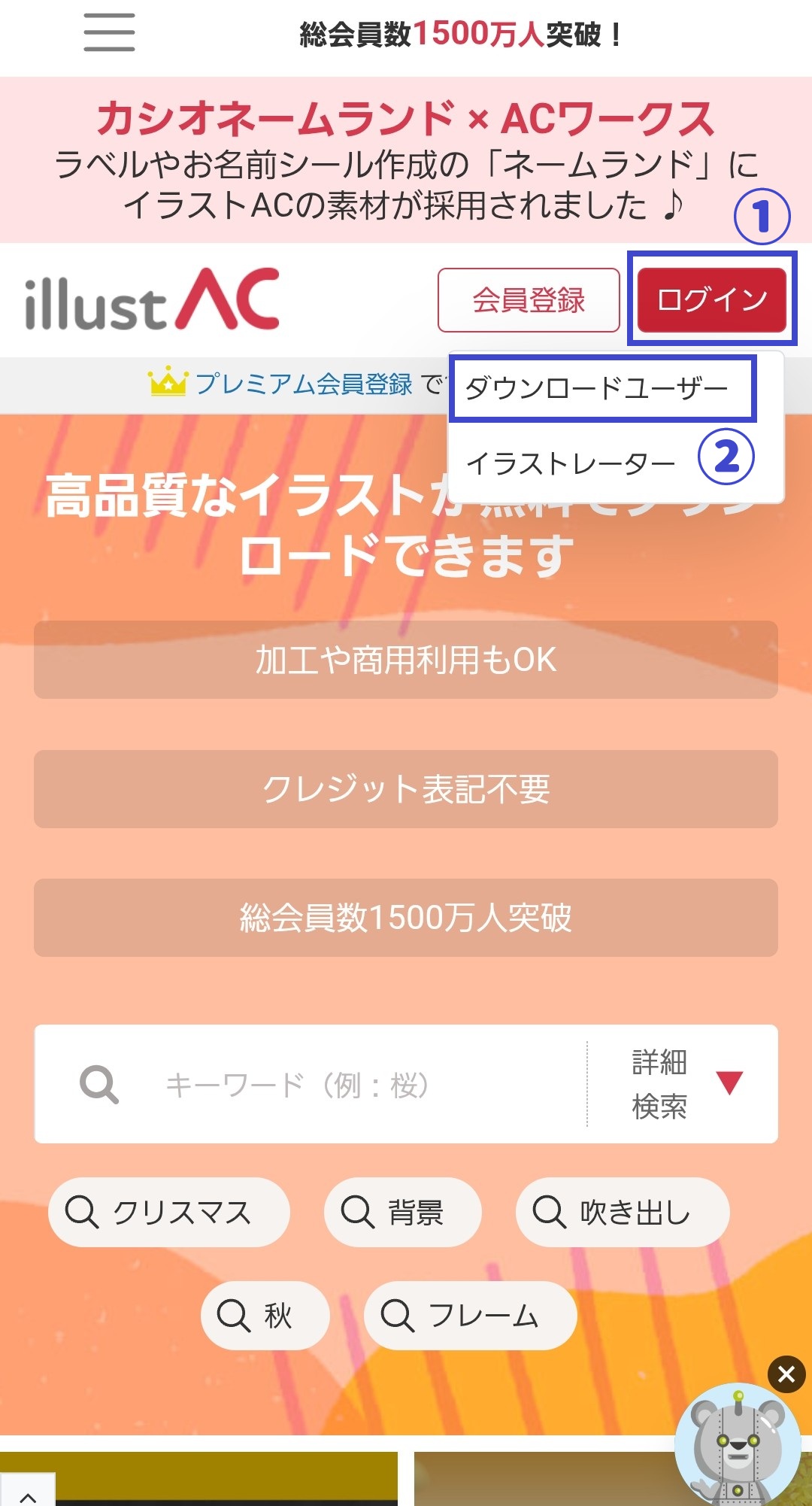This screenshot has height=1506, width=812.
Task: Open the Casio Nameland banner
Action: coord(406,159)
